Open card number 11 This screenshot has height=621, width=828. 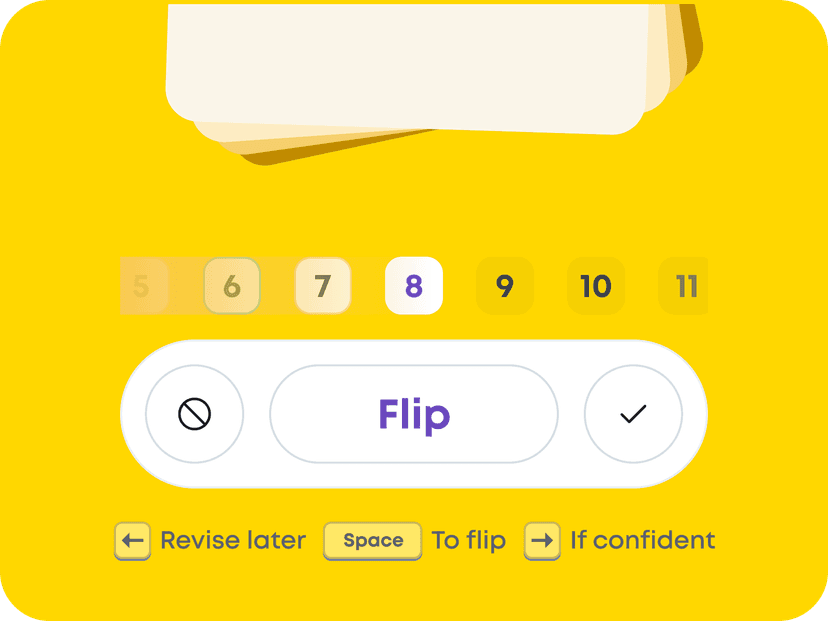[x=684, y=287]
